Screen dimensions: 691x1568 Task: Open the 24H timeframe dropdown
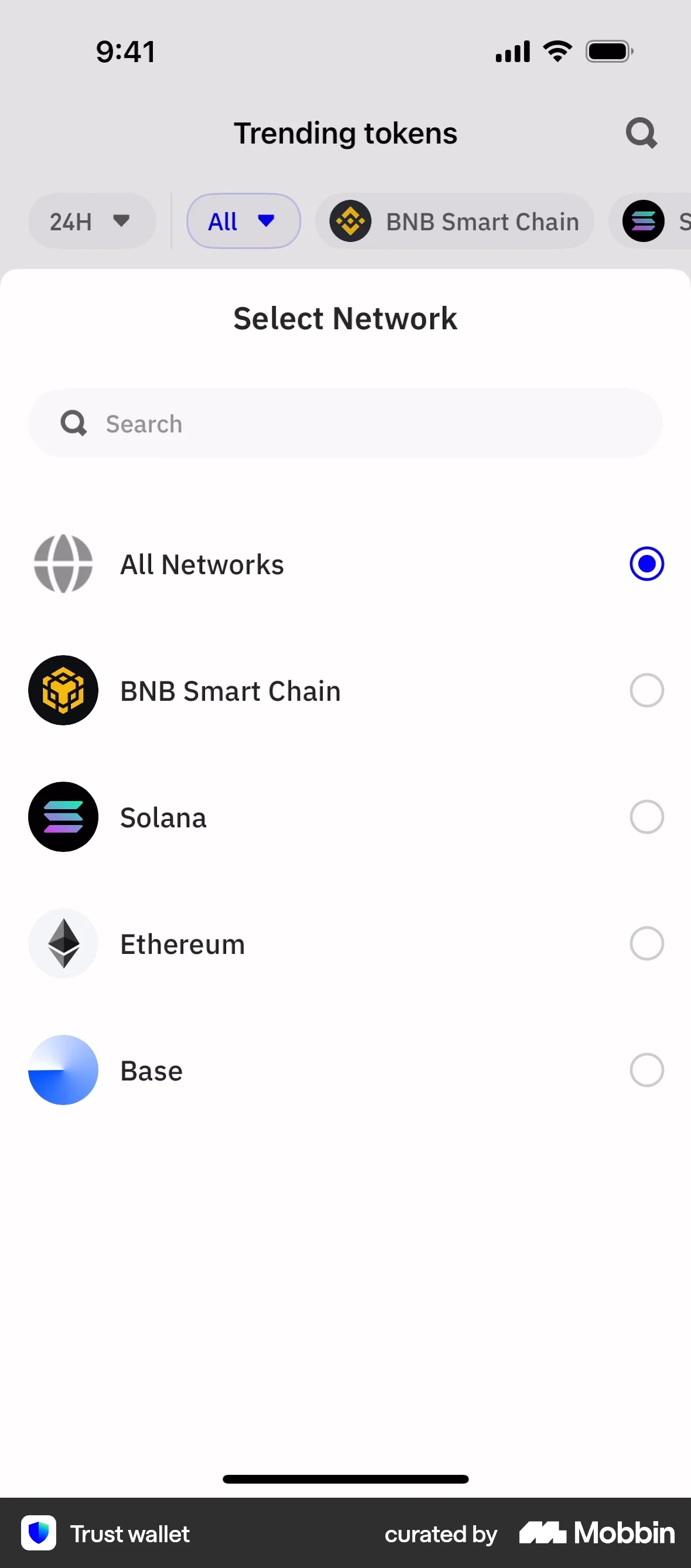(91, 221)
